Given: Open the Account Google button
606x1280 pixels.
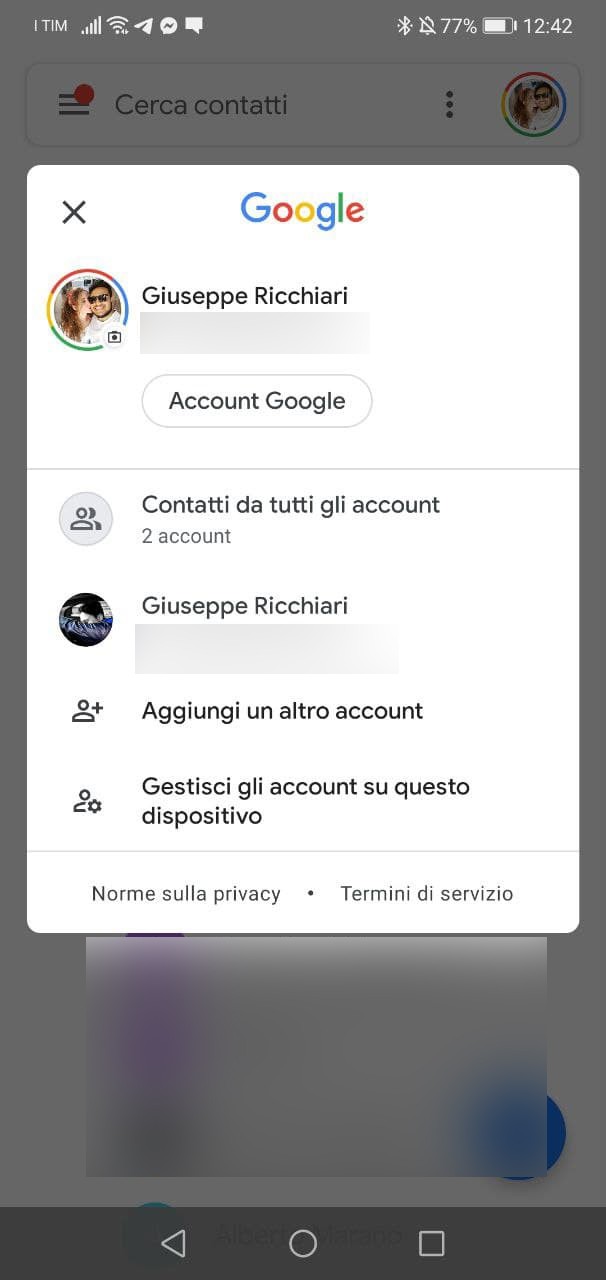Looking at the screenshot, I should pos(257,401).
